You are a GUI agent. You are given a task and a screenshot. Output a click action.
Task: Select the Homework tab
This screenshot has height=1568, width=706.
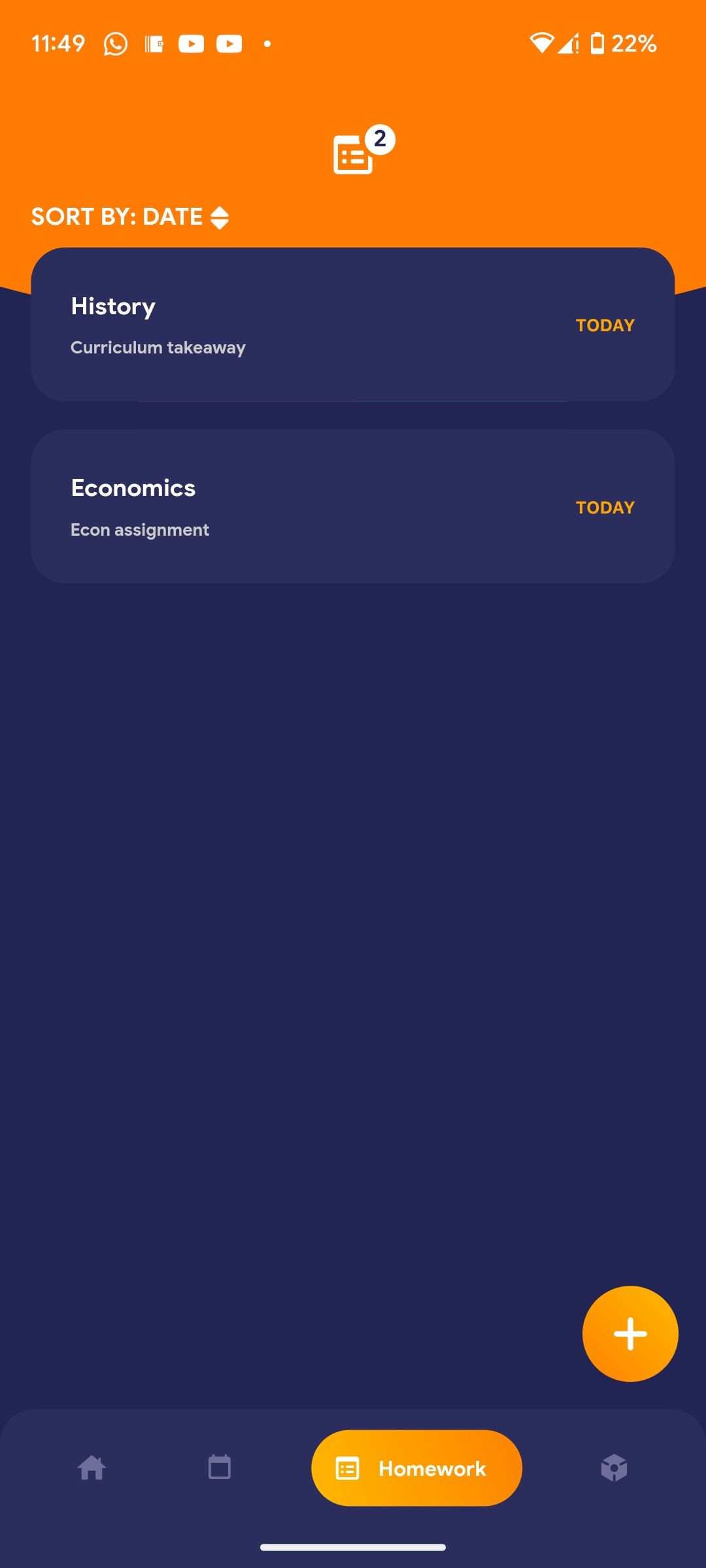(x=416, y=1468)
